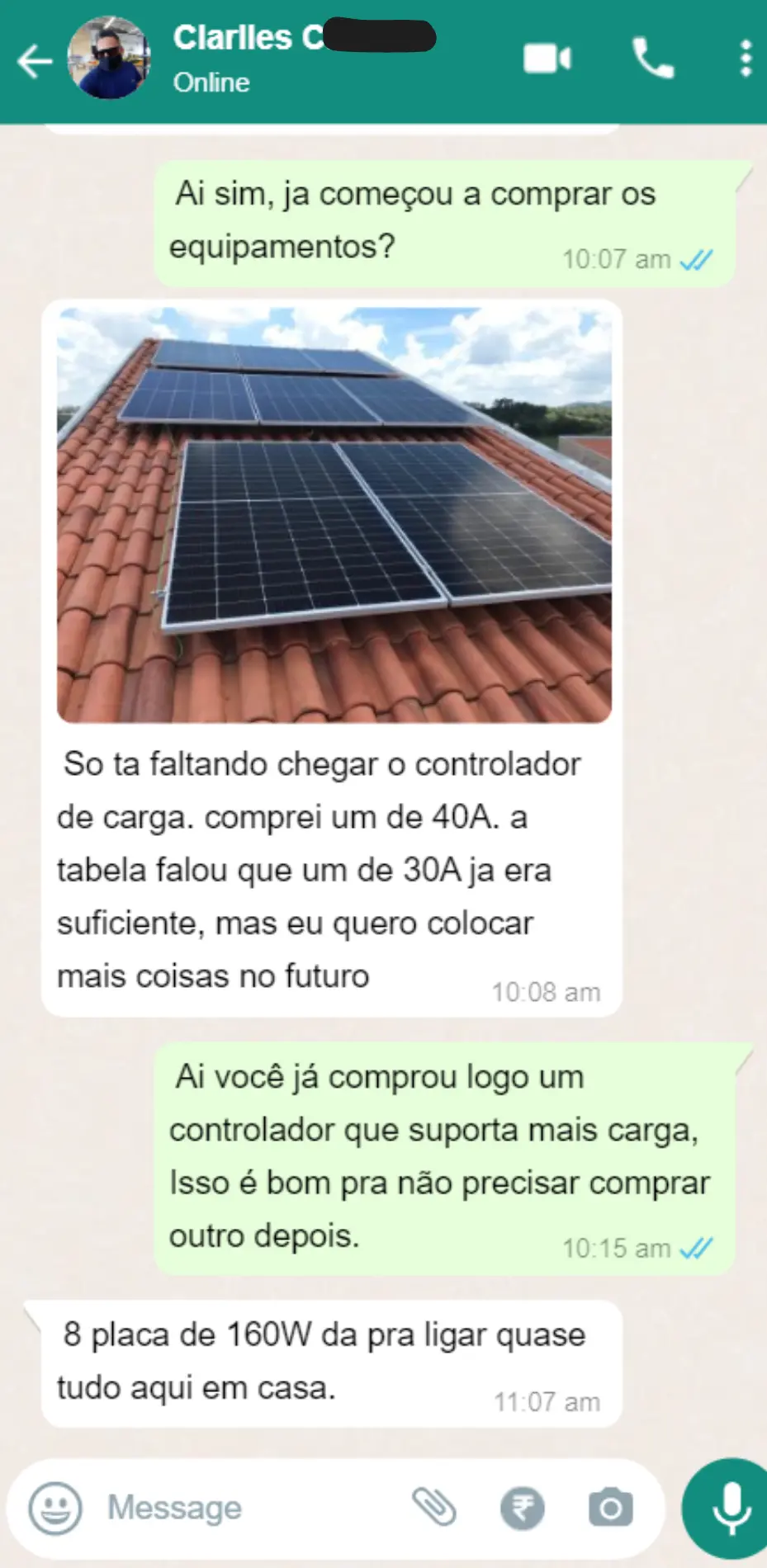This screenshot has height=1568, width=767.
Task: Go back to the chat list
Action: 34,61
